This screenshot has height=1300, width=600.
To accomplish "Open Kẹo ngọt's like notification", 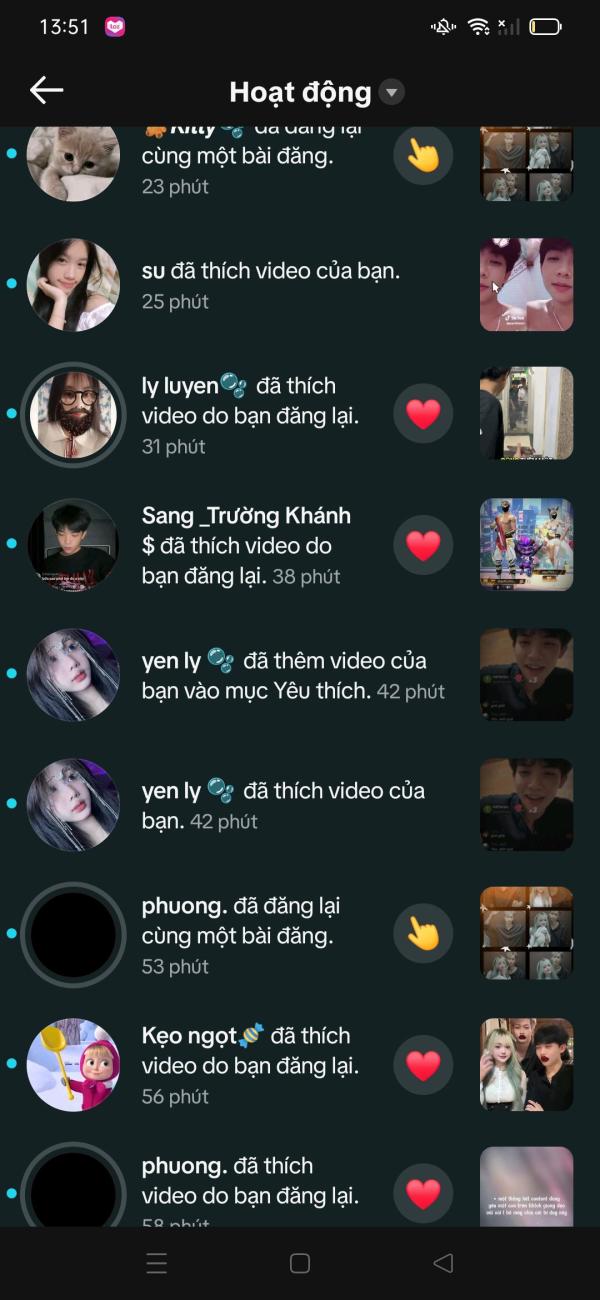I will [250, 1064].
